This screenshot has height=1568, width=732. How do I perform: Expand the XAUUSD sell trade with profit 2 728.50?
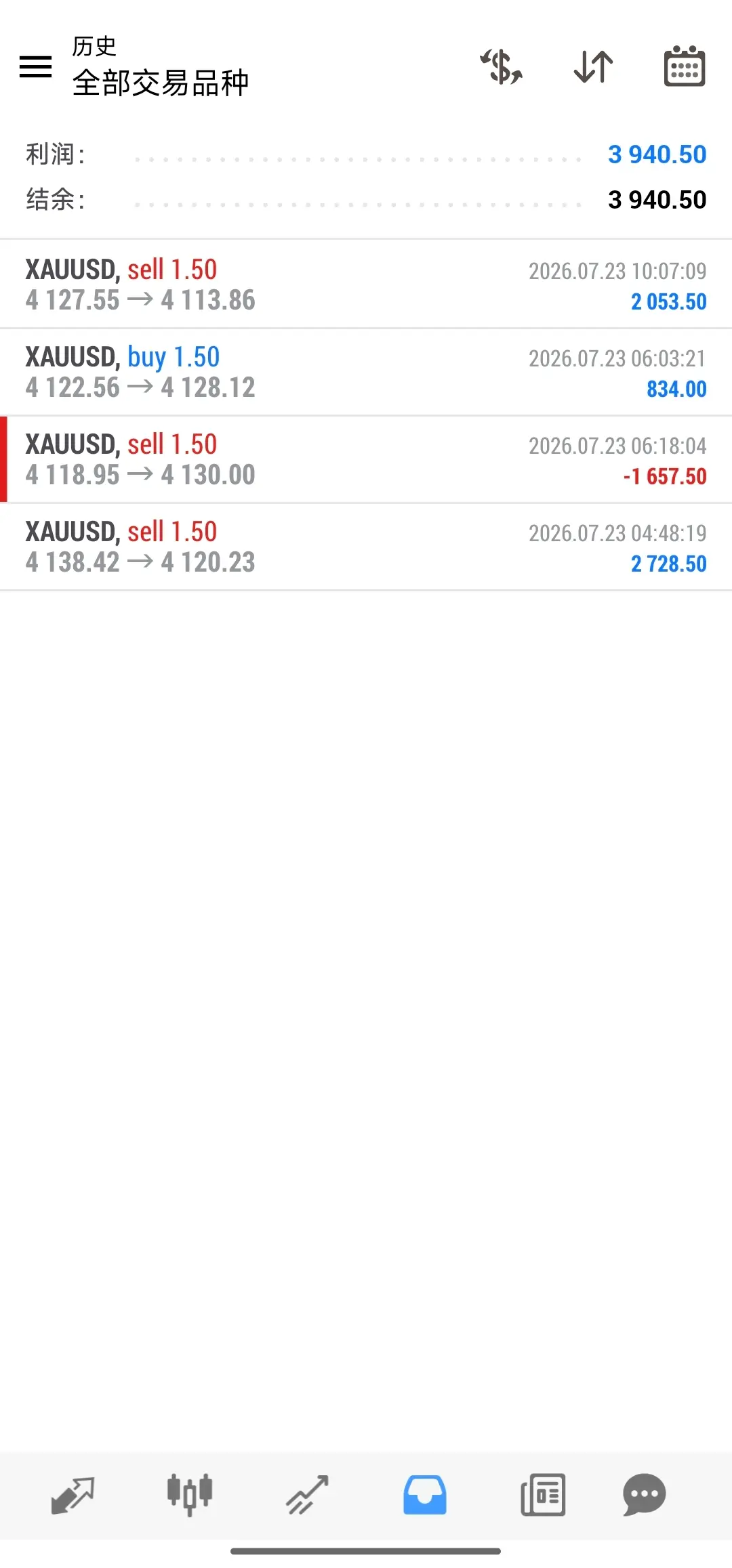pyautogui.click(x=366, y=547)
